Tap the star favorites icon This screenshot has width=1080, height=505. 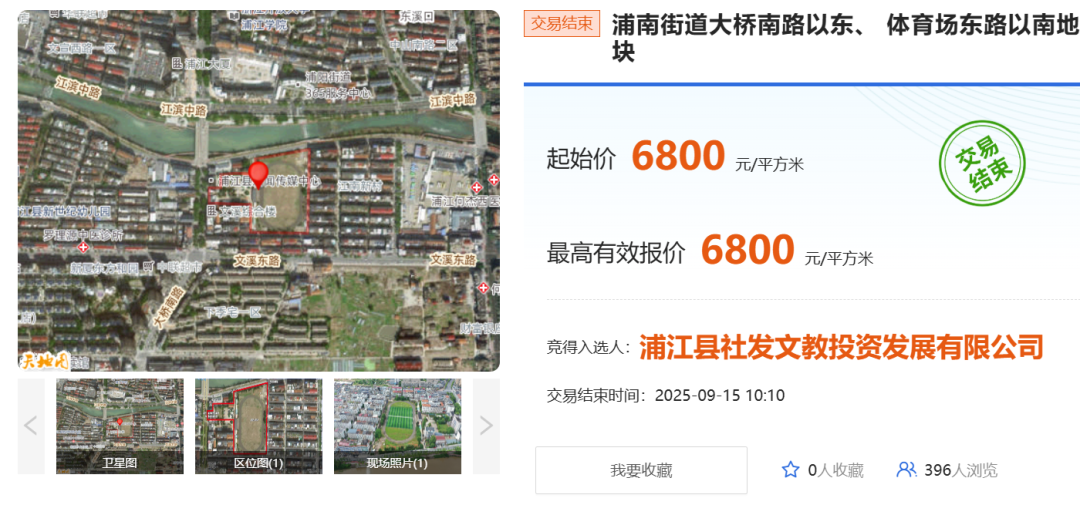[790, 470]
